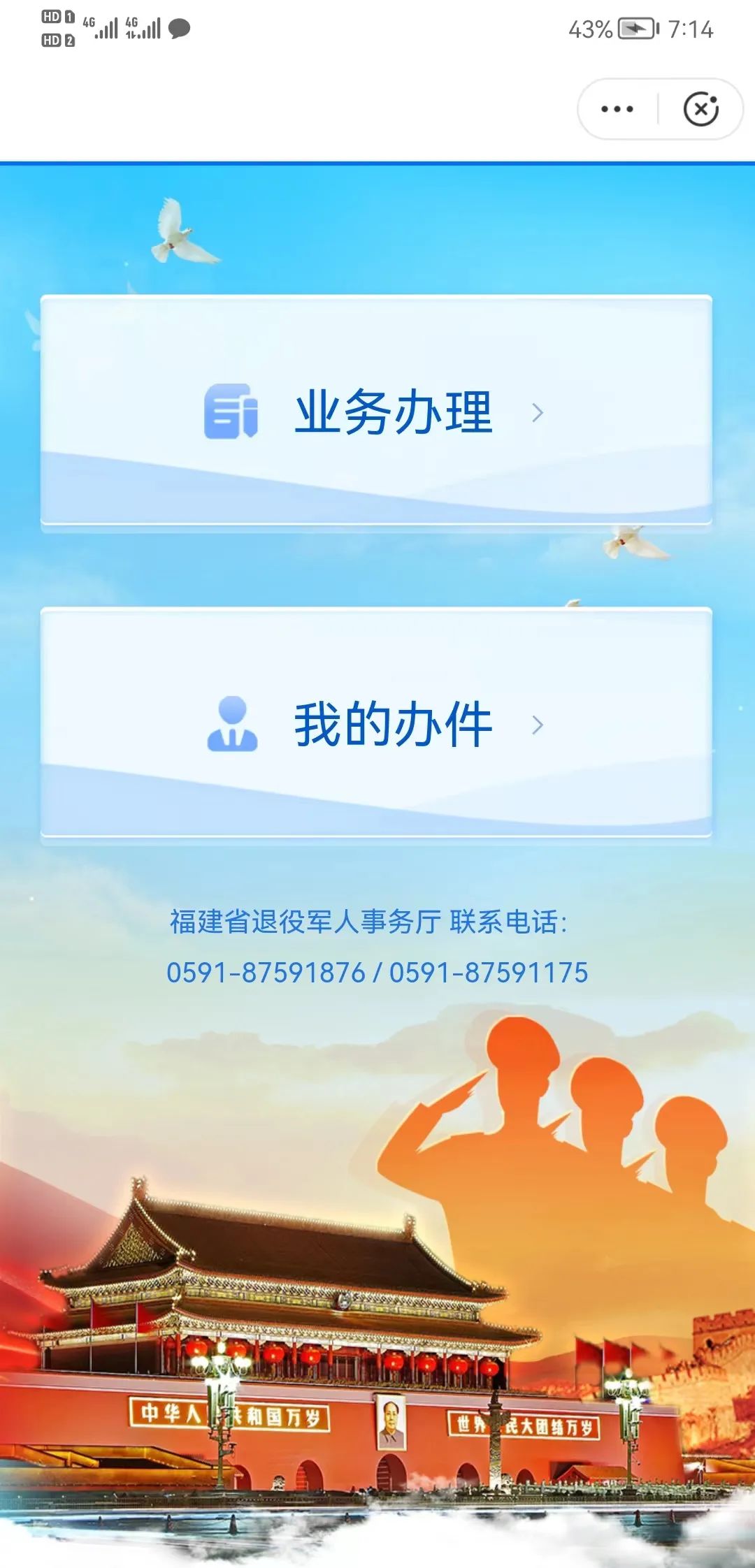Viewport: 755px width, 1568px height.
Task: Open the 我的办件 card
Action: pos(376,723)
